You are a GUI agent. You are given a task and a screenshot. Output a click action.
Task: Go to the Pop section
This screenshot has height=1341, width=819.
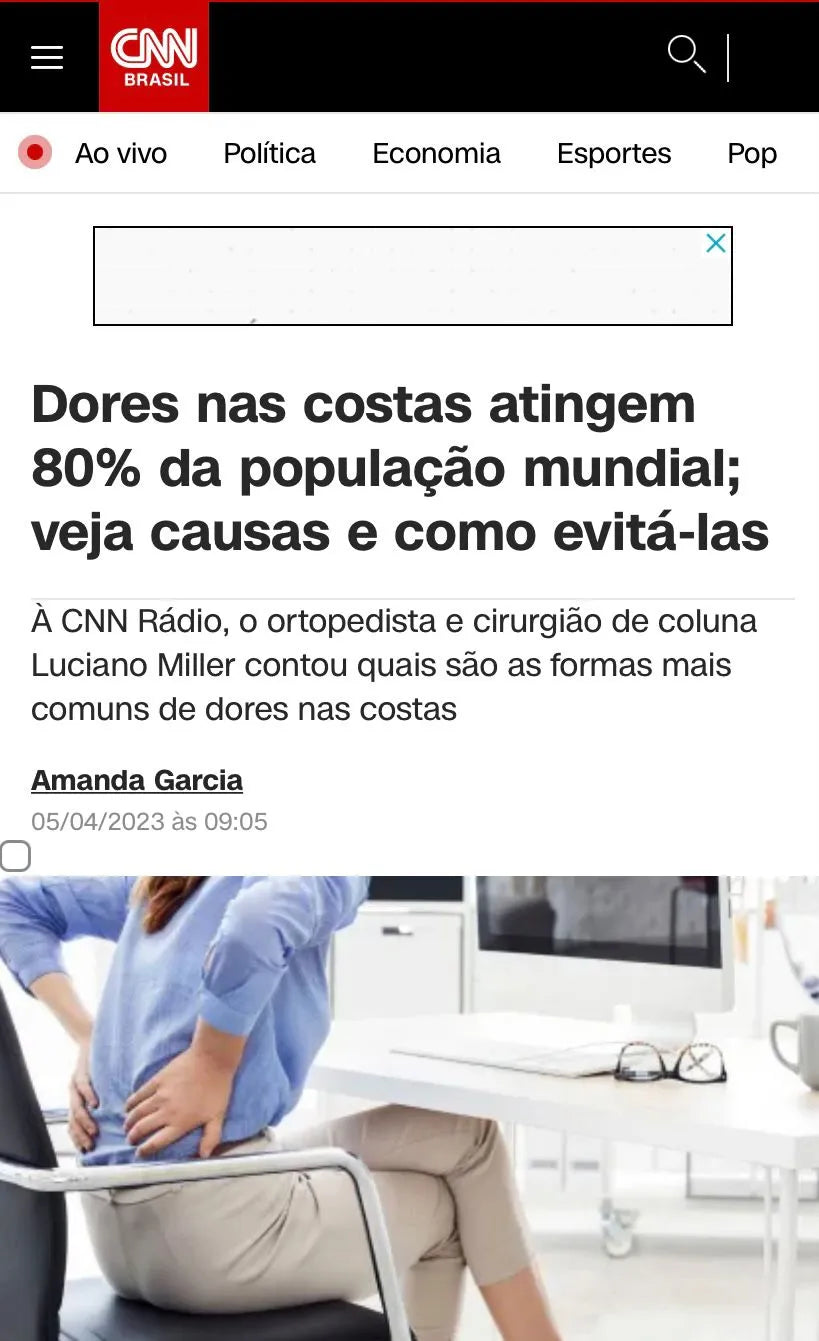point(752,154)
